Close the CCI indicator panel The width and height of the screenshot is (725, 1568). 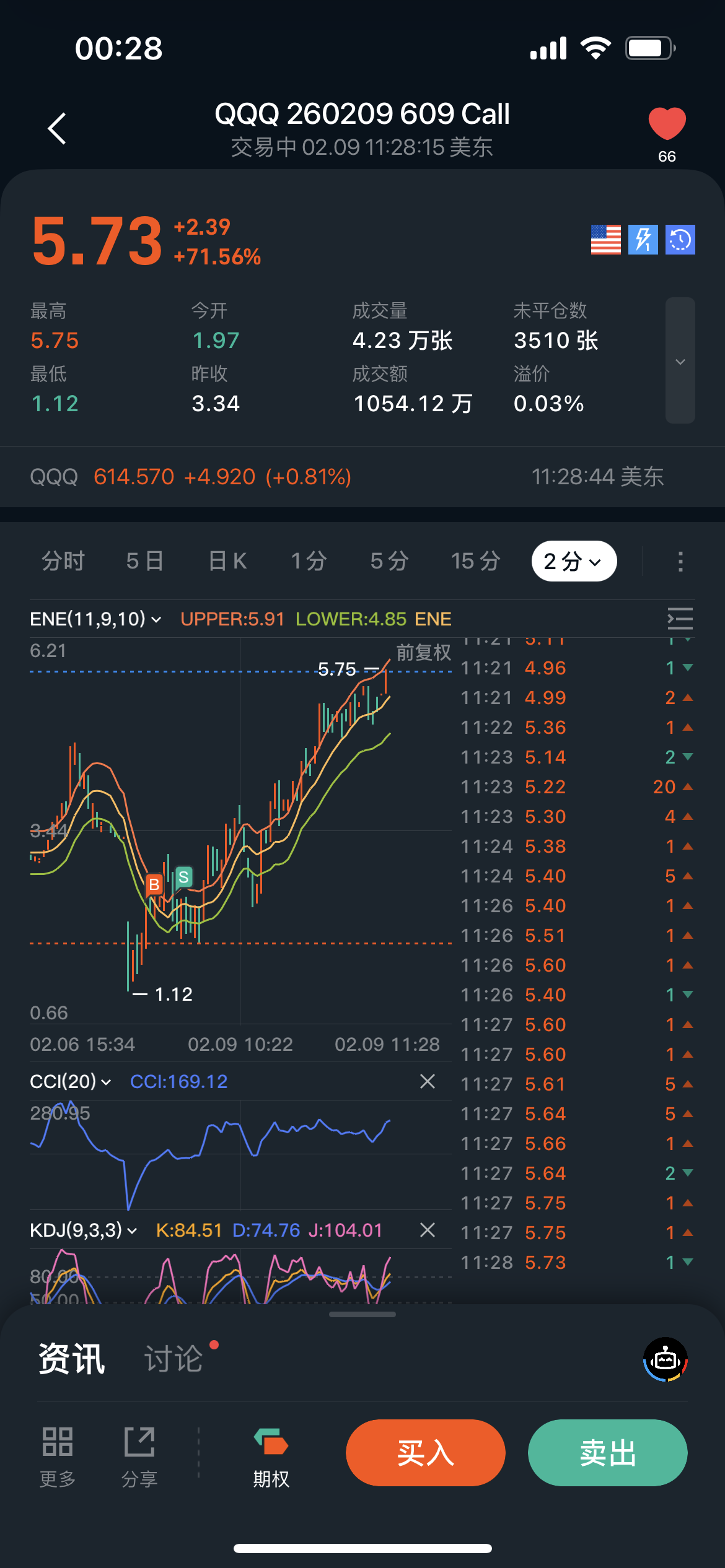point(427,1081)
